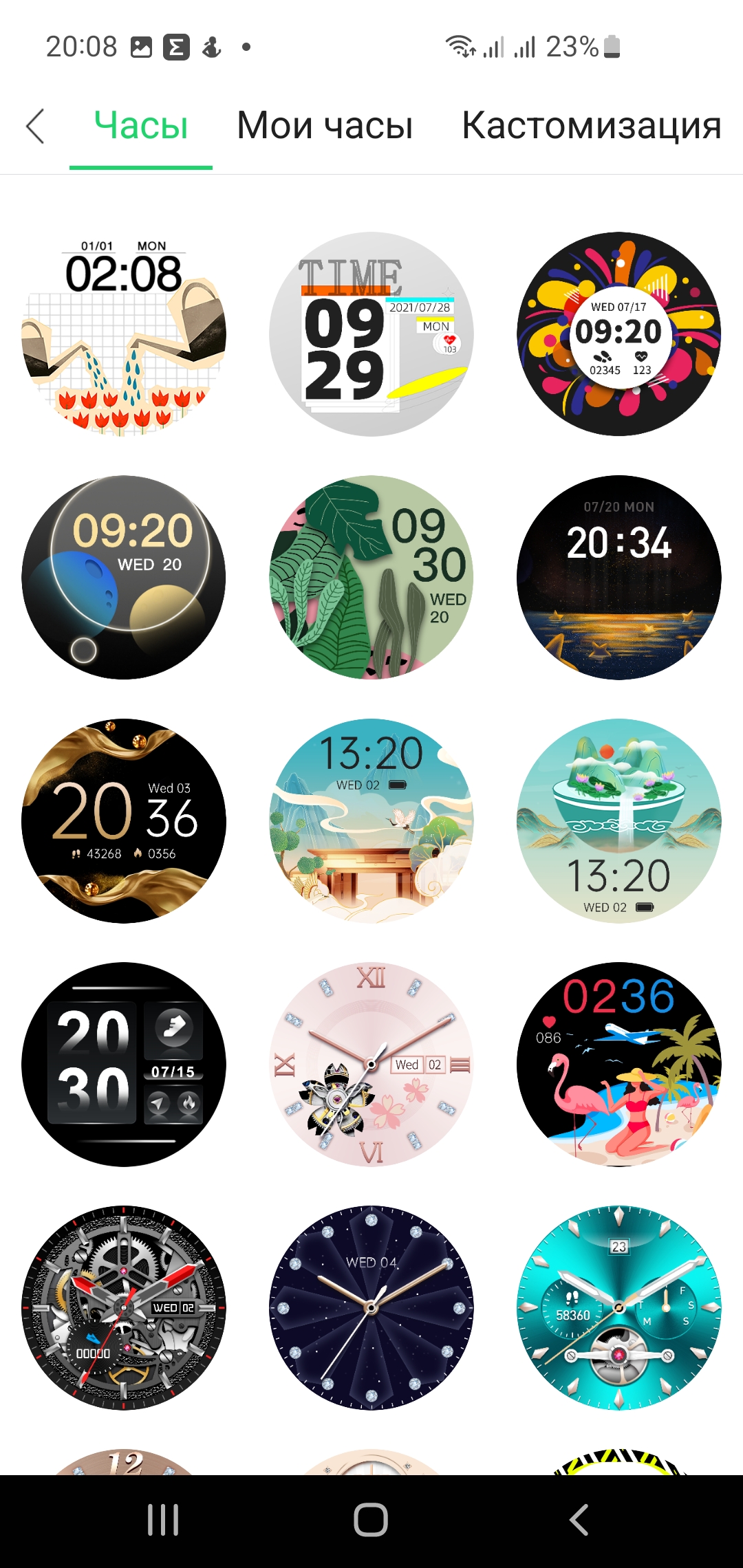Select the dark blue WED 04 analog face
The width and height of the screenshot is (743, 1568).
pyautogui.click(x=371, y=1308)
